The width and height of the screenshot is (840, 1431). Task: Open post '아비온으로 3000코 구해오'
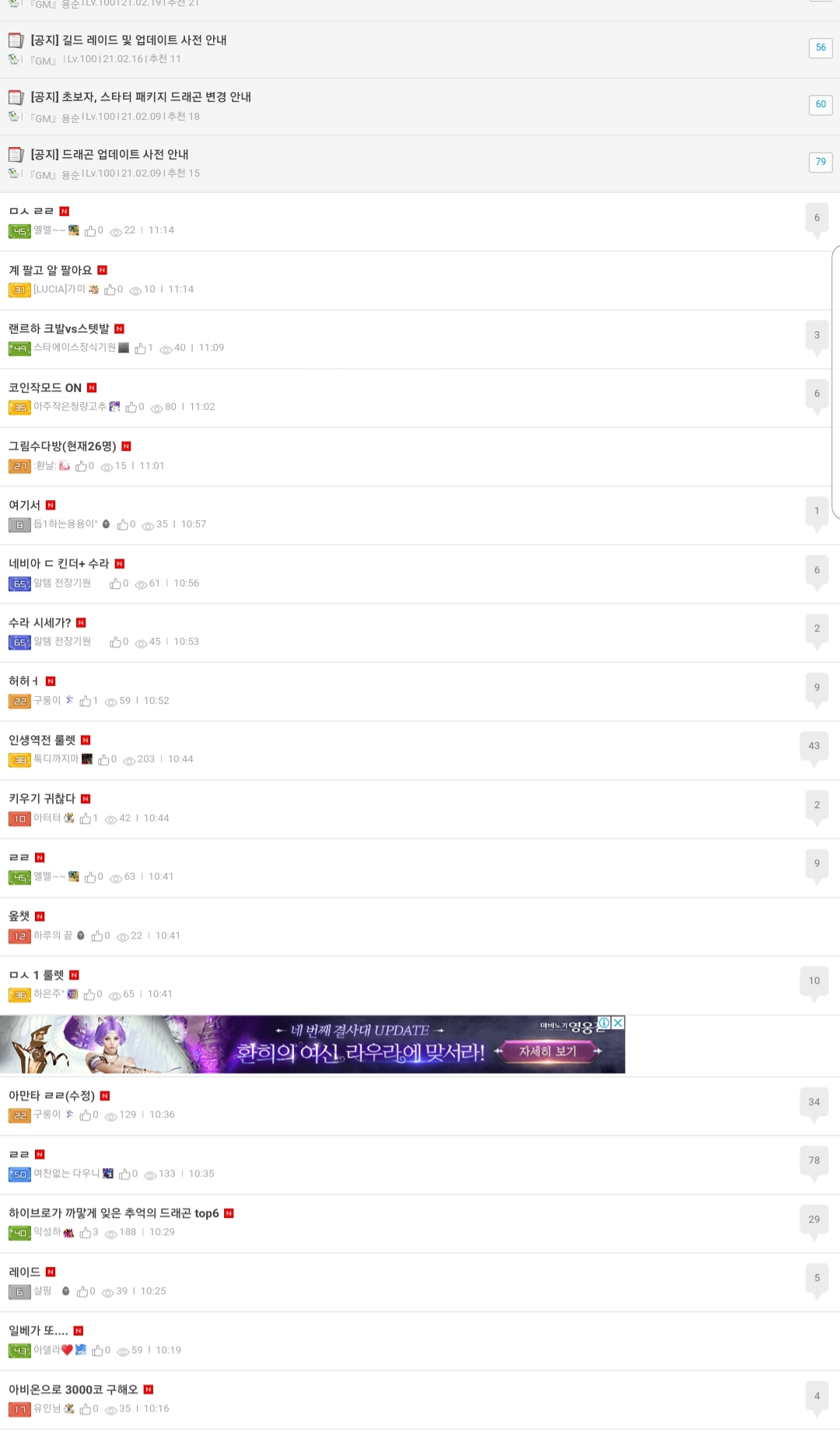(73, 1390)
